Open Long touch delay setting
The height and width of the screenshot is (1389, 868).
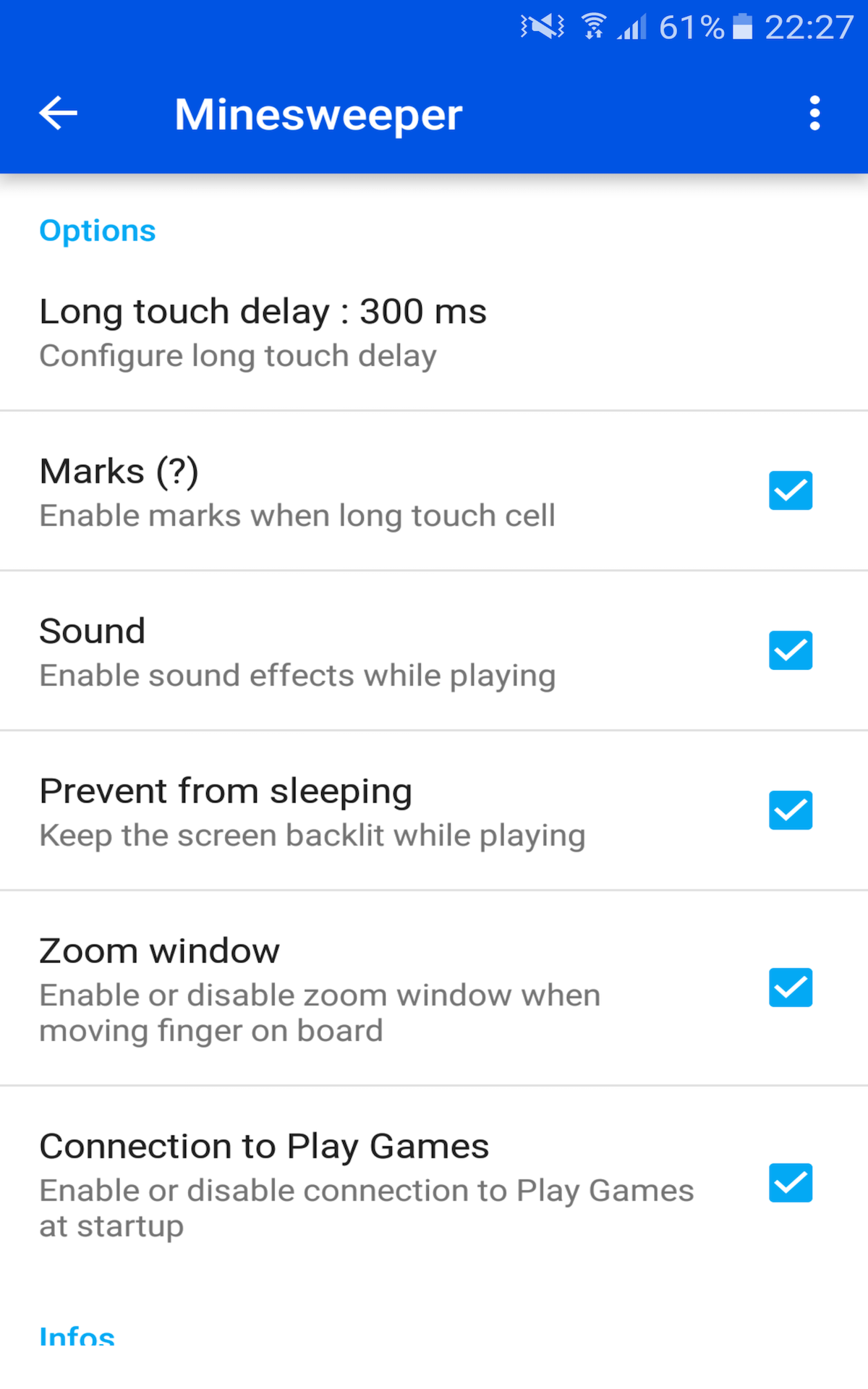tap(263, 331)
